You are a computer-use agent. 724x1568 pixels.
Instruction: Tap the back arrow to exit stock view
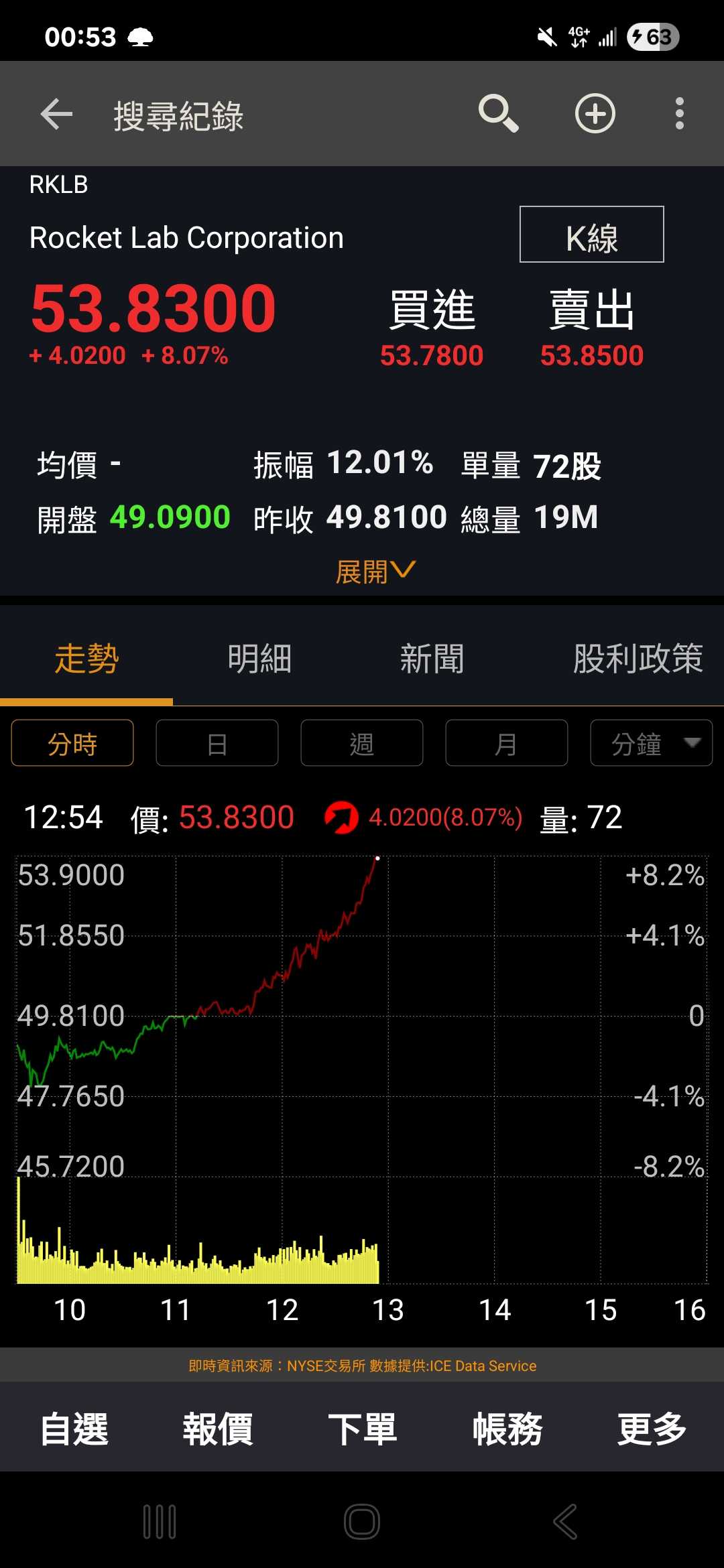click(56, 113)
